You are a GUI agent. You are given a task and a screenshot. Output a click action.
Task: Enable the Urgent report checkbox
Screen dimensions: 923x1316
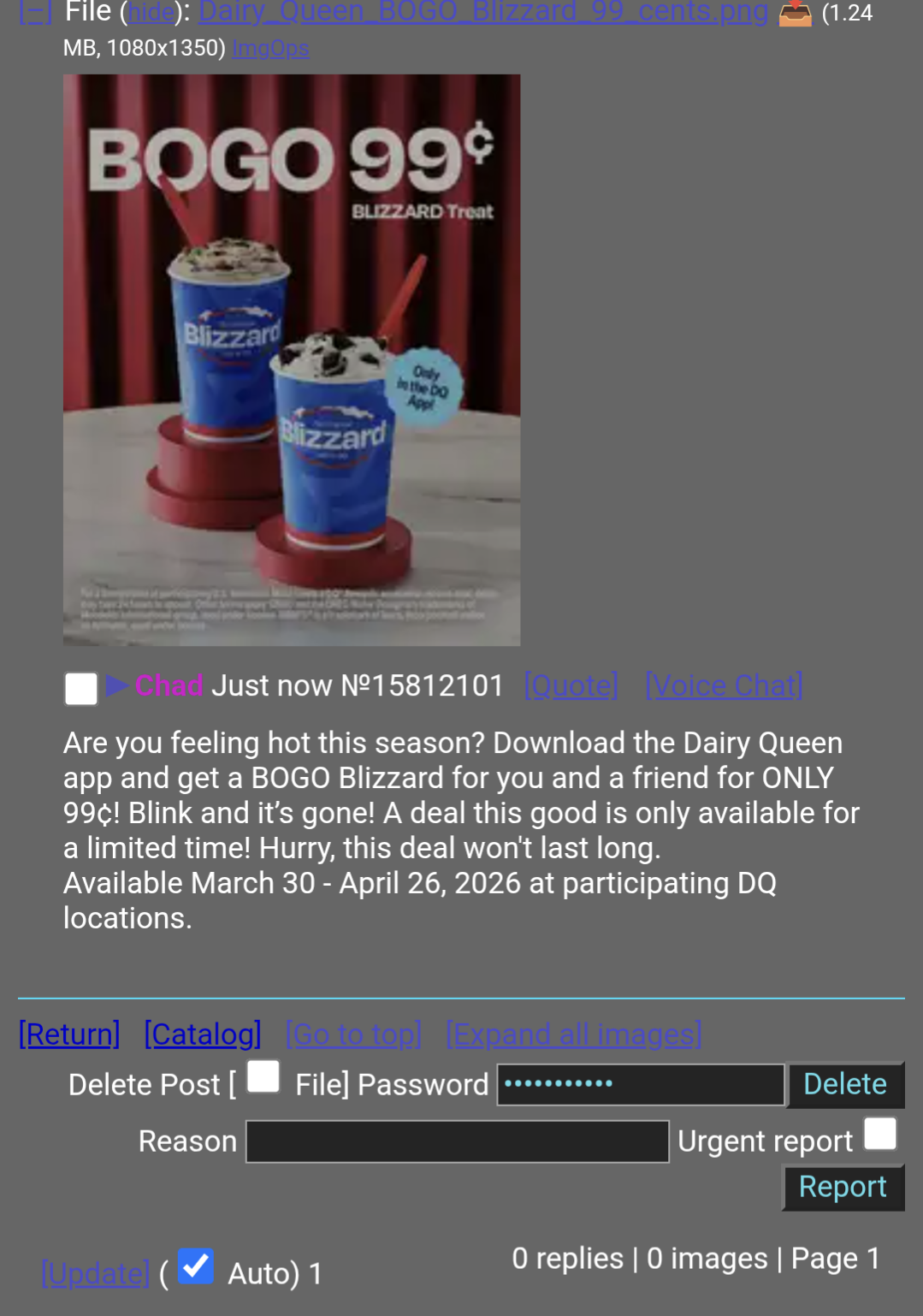879,1135
